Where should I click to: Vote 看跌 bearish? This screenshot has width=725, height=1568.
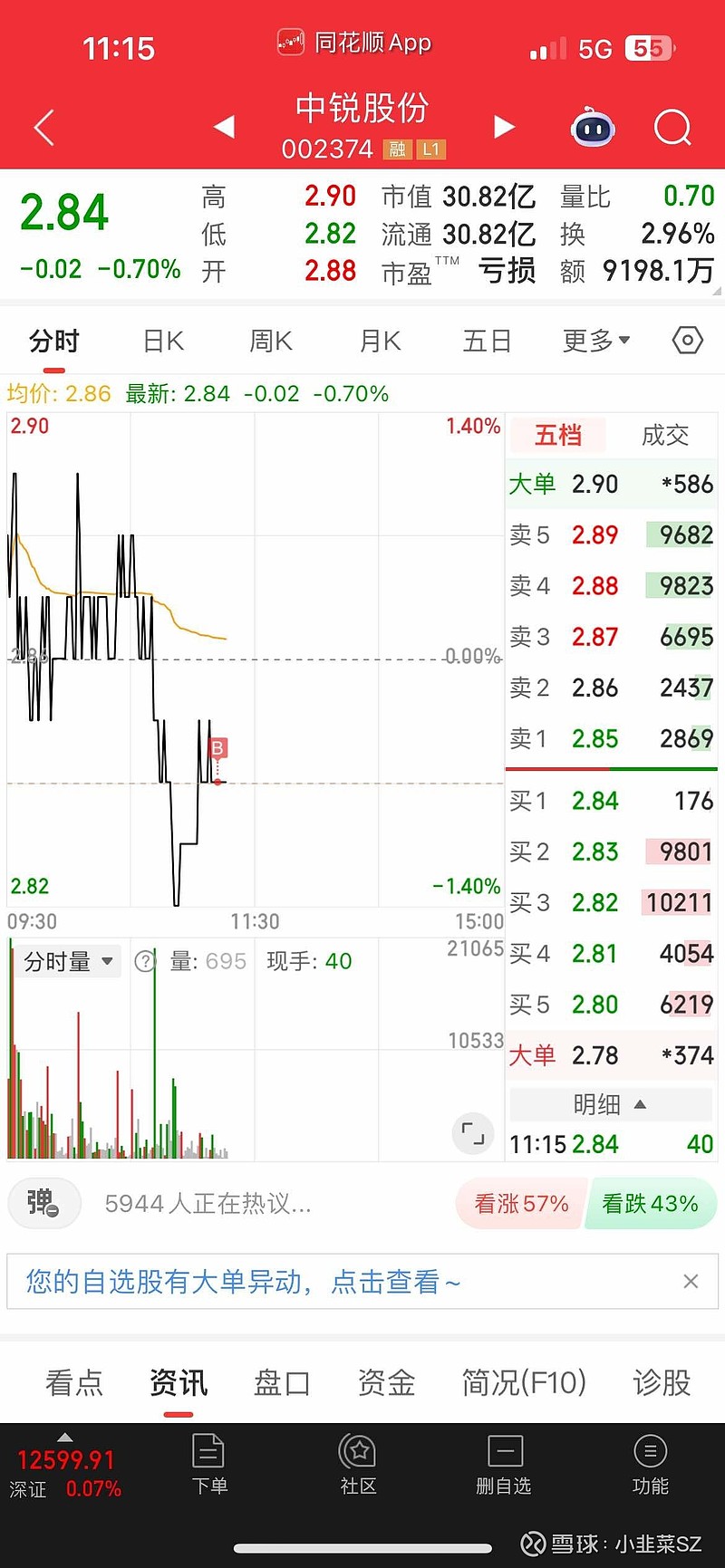click(x=651, y=1204)
